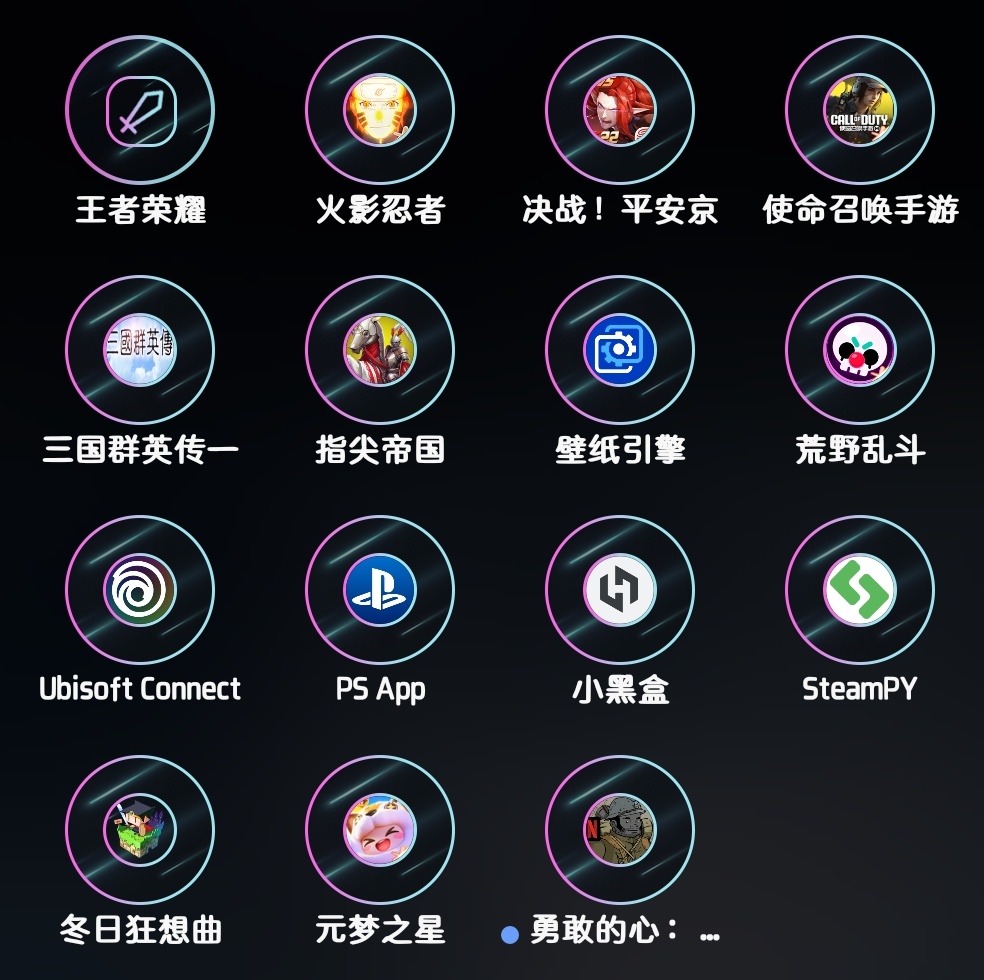Image resolution: width=984 pixels, height=980 pixels.
Task: Launch 荒野乱斗
Action: pyautogui.click(x=860, y=350)
